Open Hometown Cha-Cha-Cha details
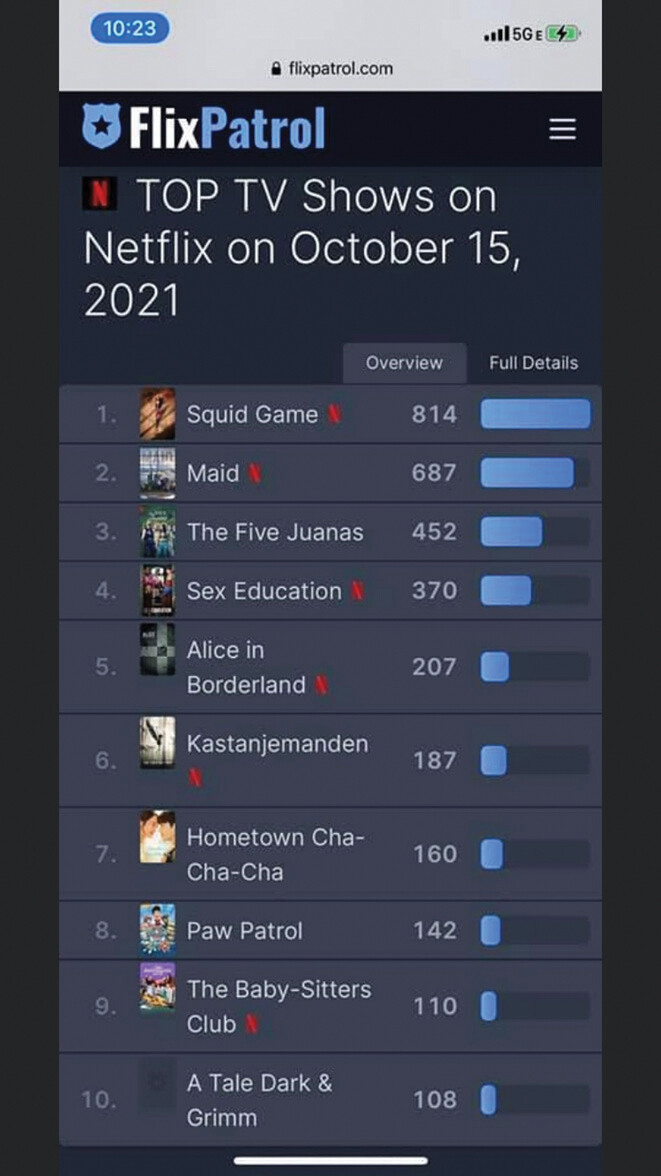The image size is (661, 1176). click(277, 854)
